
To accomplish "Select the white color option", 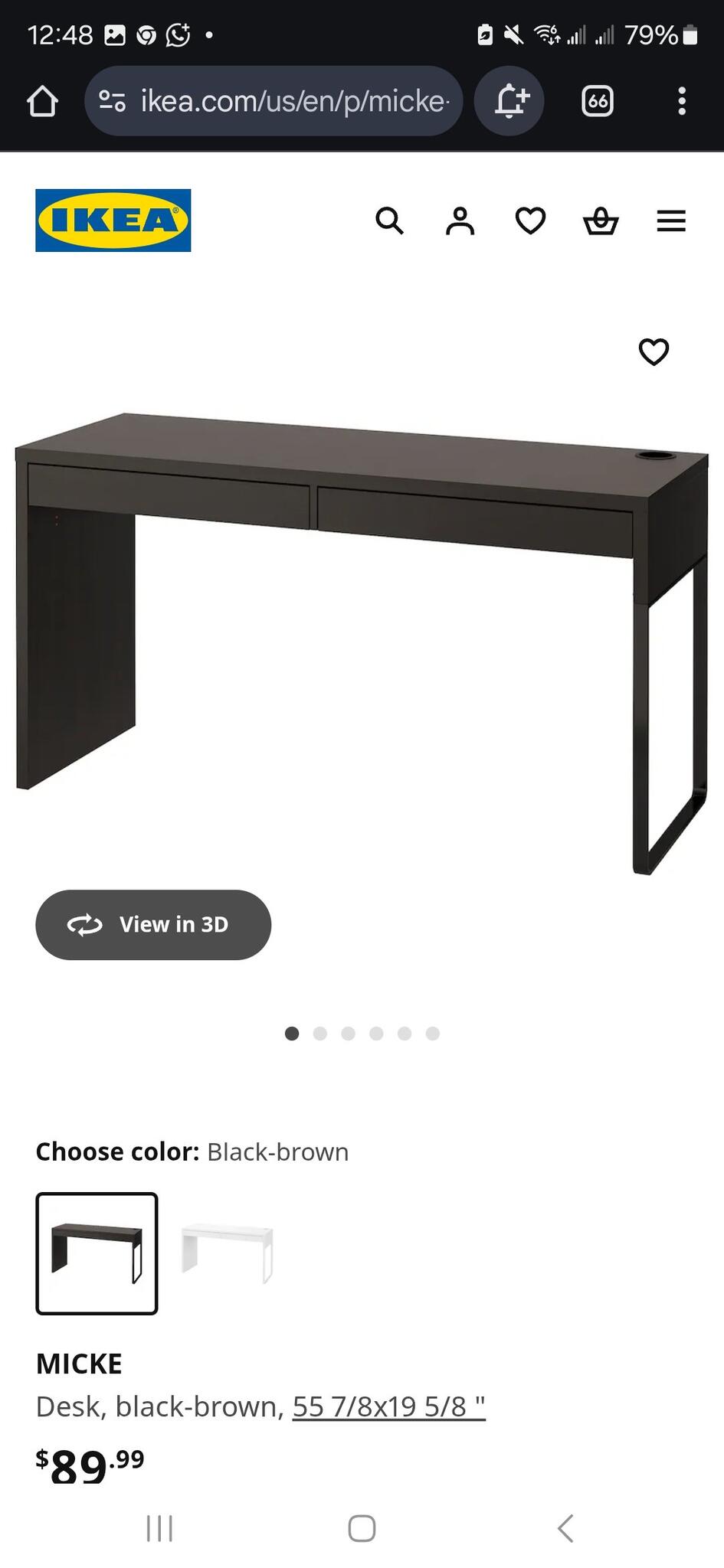I will pos(228,1253).
